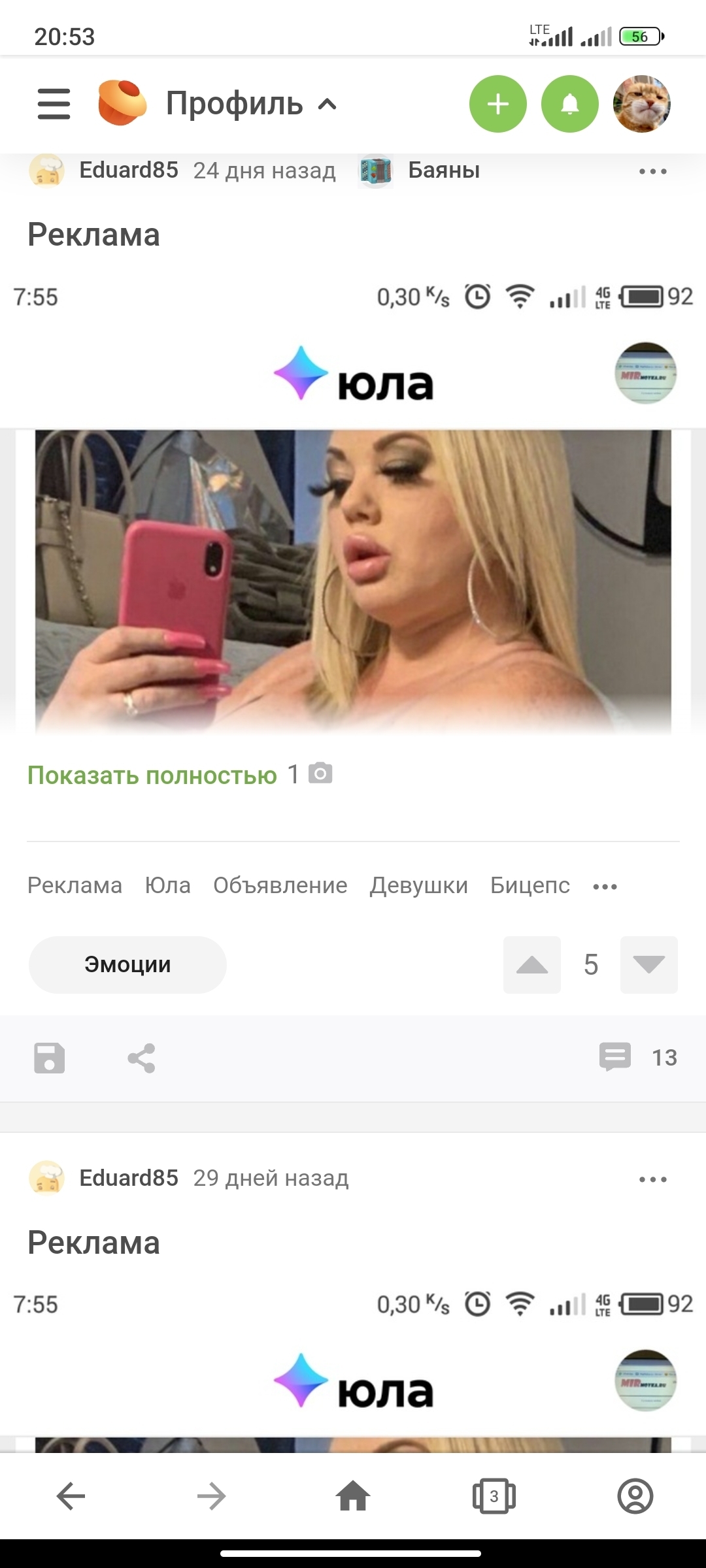Open the Баяны community
The width and height of the screenshot is (706, 1568).
coord(443,171)
